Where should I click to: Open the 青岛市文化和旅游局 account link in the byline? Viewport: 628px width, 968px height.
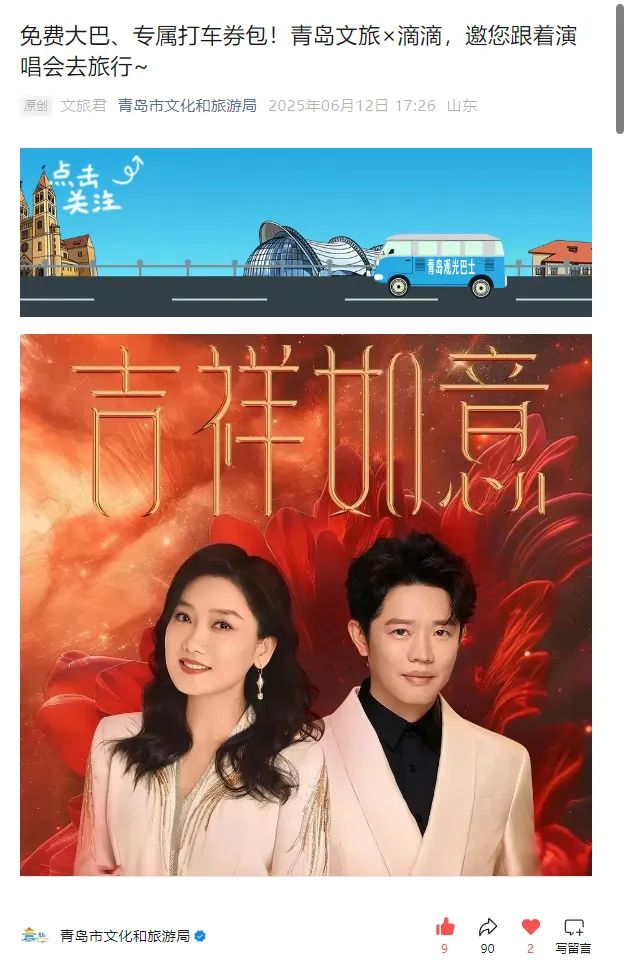tap(187, 105)
